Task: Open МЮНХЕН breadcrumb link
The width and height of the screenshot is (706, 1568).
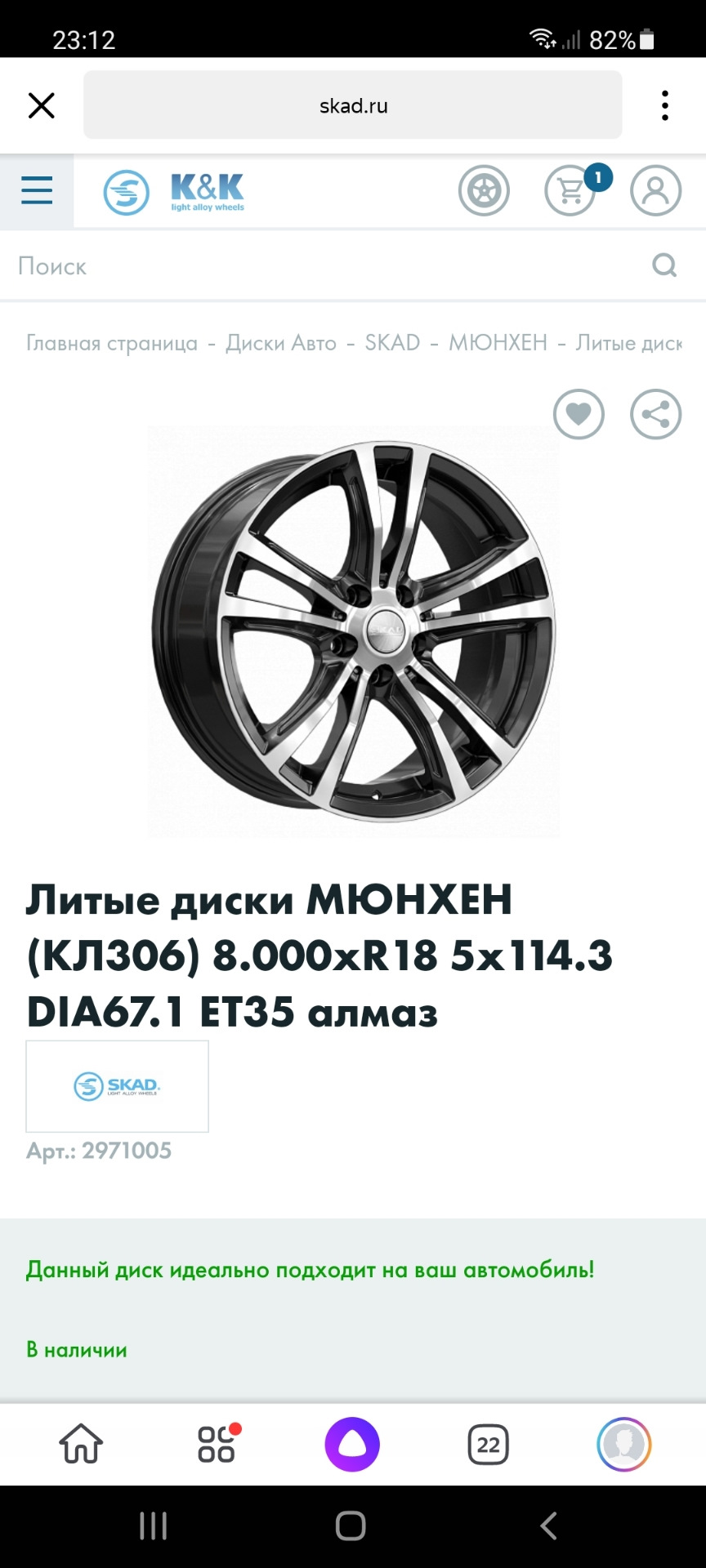Action: (498, 343)
